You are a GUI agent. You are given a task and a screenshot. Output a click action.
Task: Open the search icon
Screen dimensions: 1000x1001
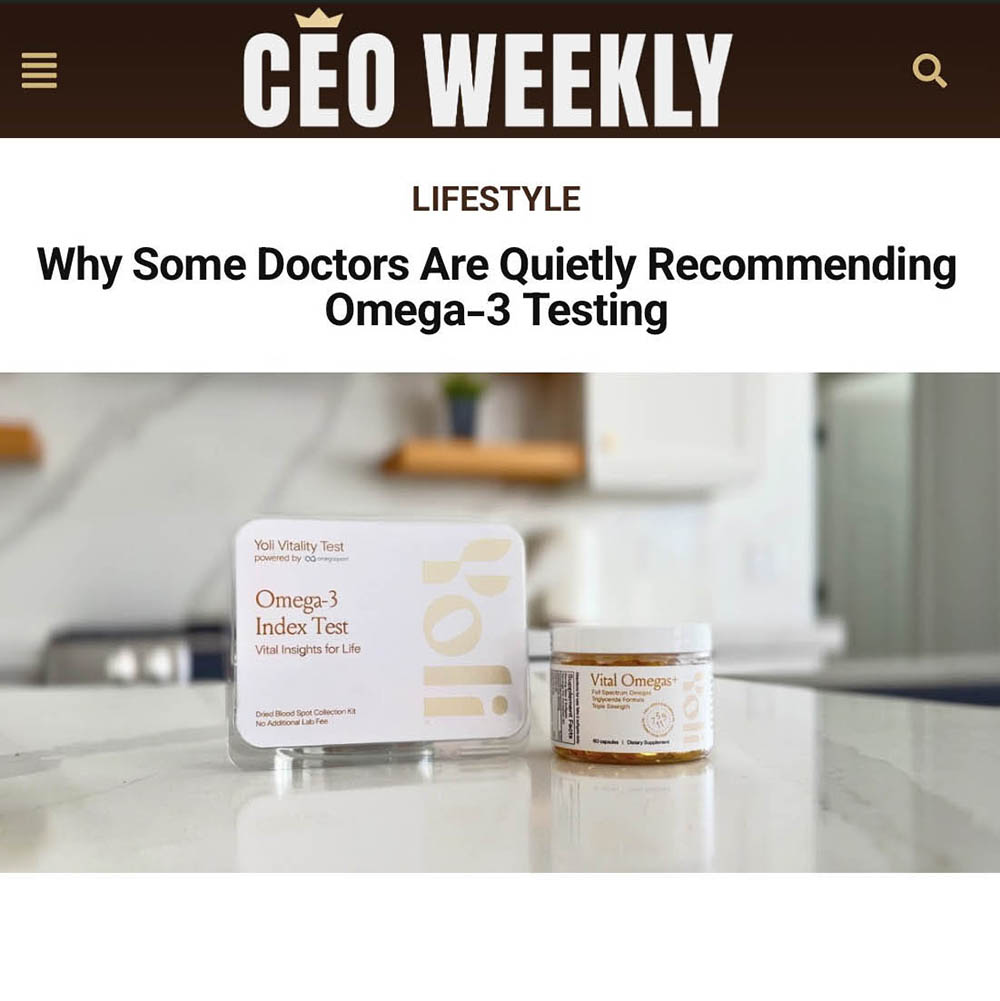pos(929,72)
